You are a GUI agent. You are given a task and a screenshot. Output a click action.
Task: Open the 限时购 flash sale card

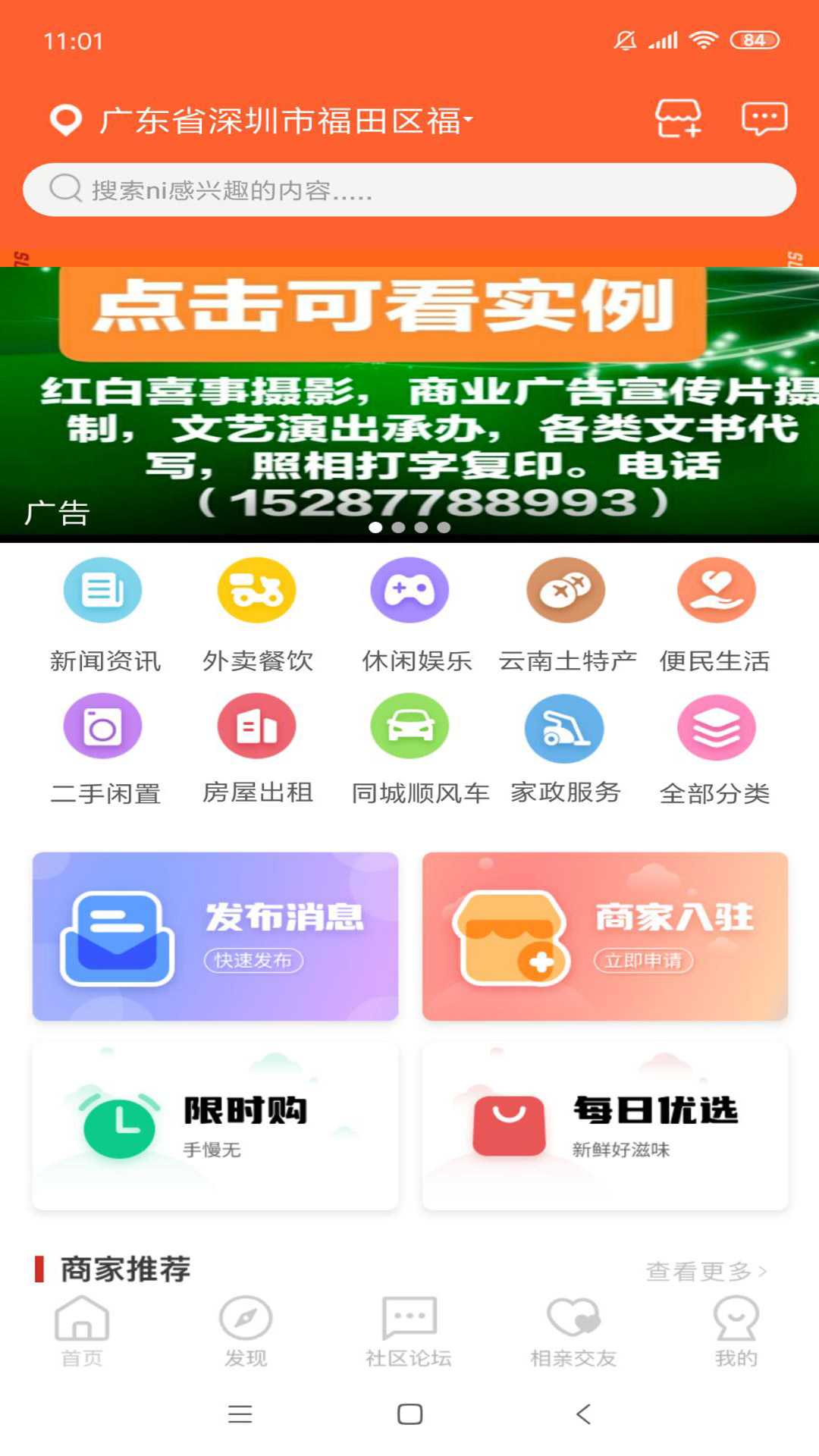click(215, 1126)
